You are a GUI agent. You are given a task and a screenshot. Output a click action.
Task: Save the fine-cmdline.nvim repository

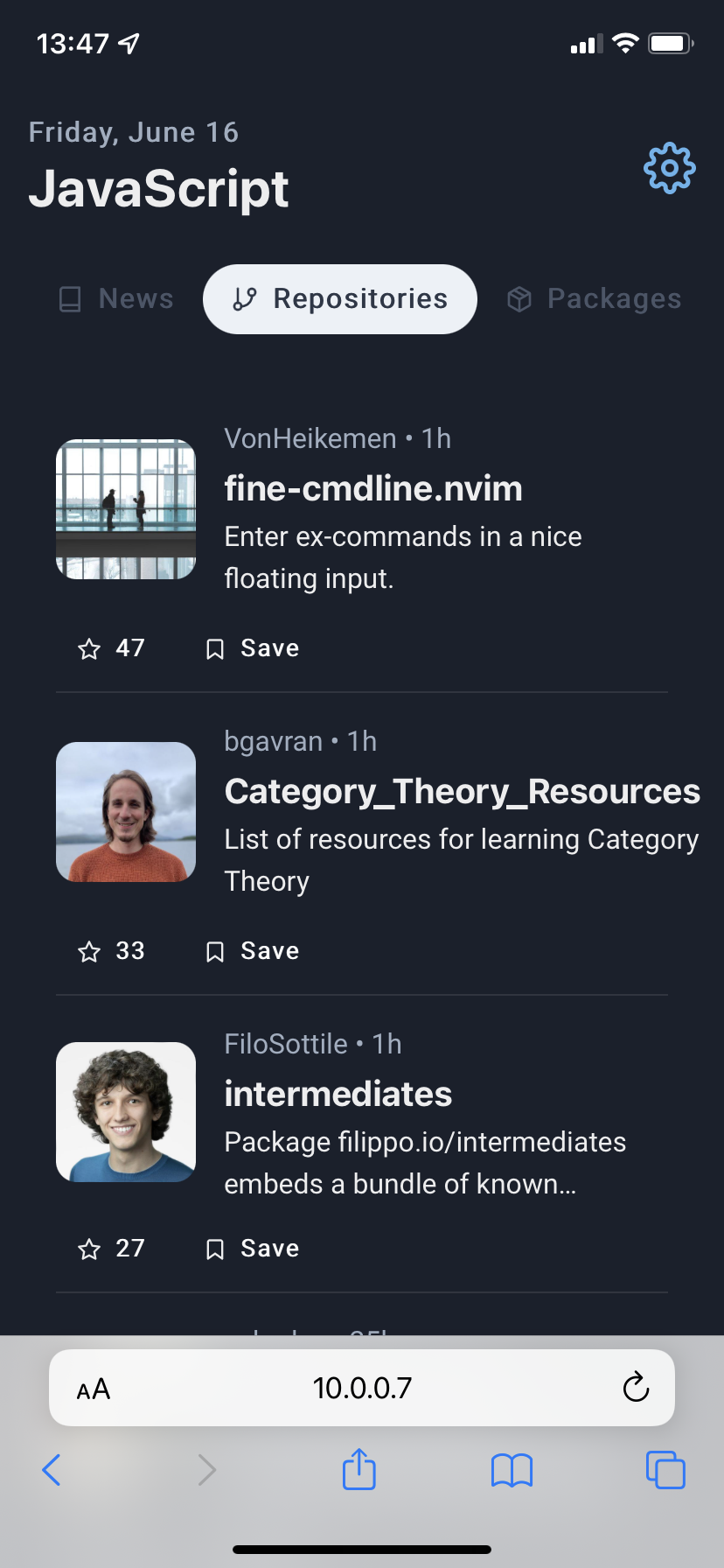253,648
